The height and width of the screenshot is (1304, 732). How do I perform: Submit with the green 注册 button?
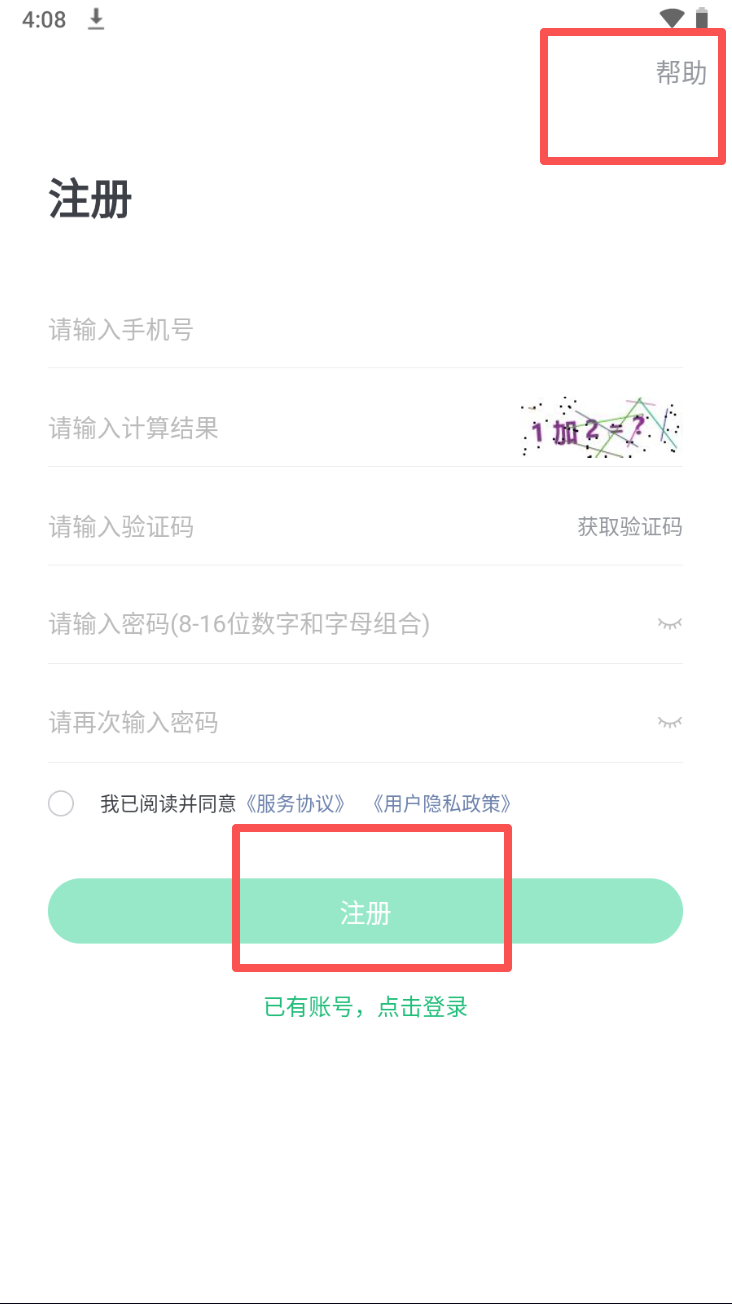point(365,912)
